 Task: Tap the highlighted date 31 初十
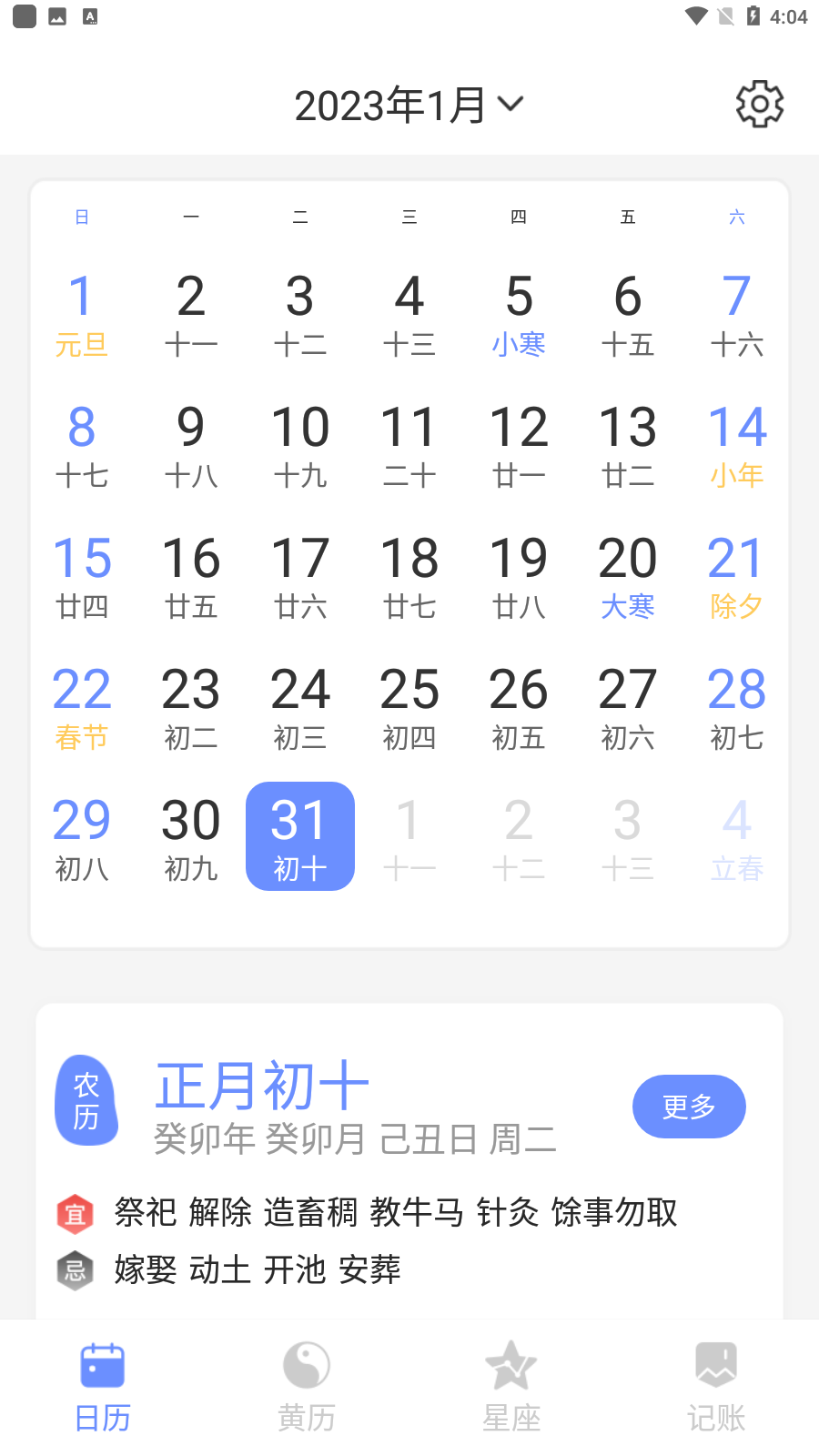(299, 836)
